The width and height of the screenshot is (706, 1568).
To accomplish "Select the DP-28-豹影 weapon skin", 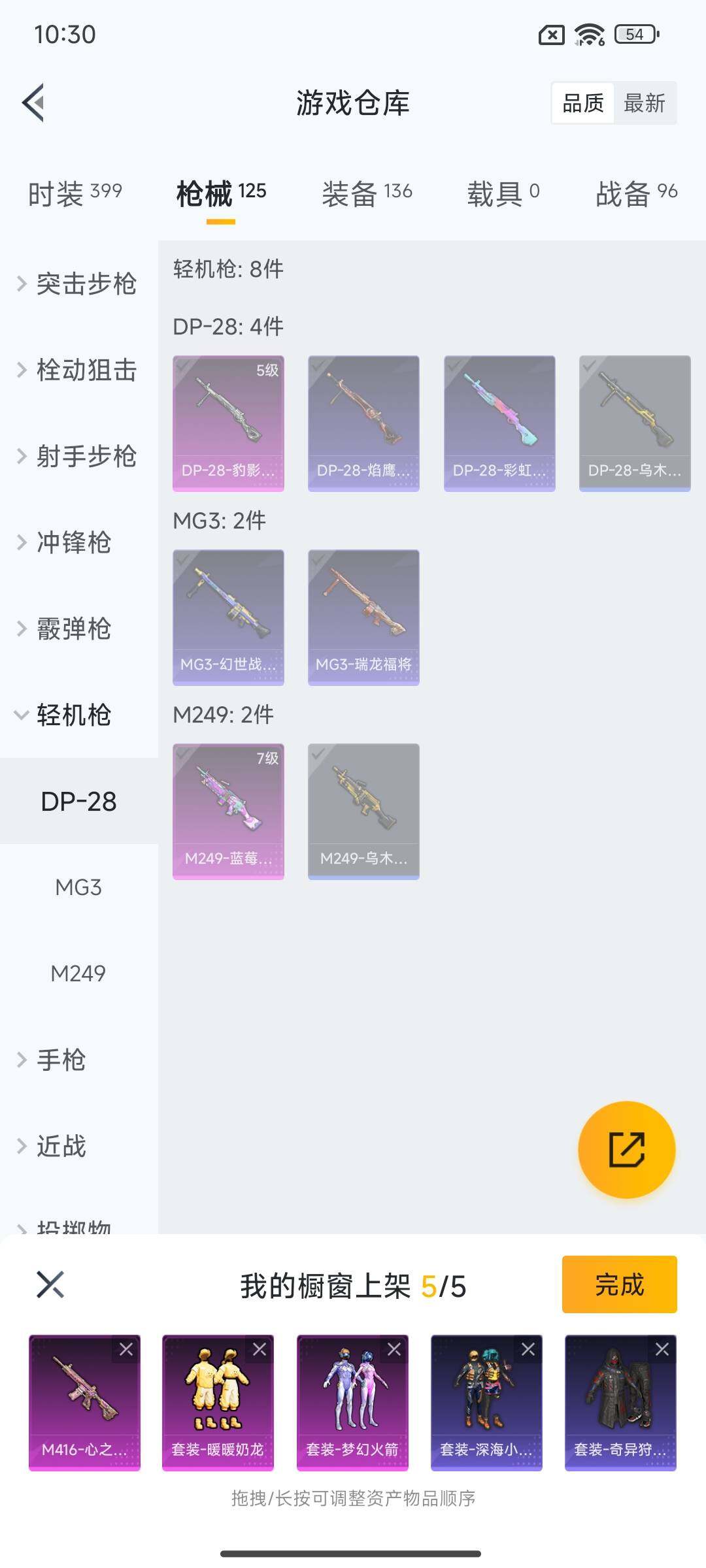I will click(x=228, y=423).
